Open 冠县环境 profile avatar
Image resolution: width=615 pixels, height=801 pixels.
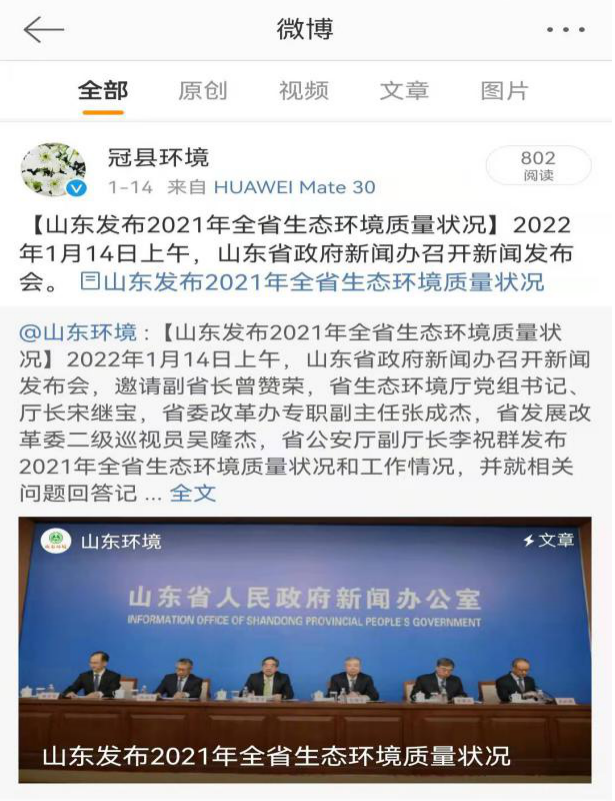click(53, 170)
